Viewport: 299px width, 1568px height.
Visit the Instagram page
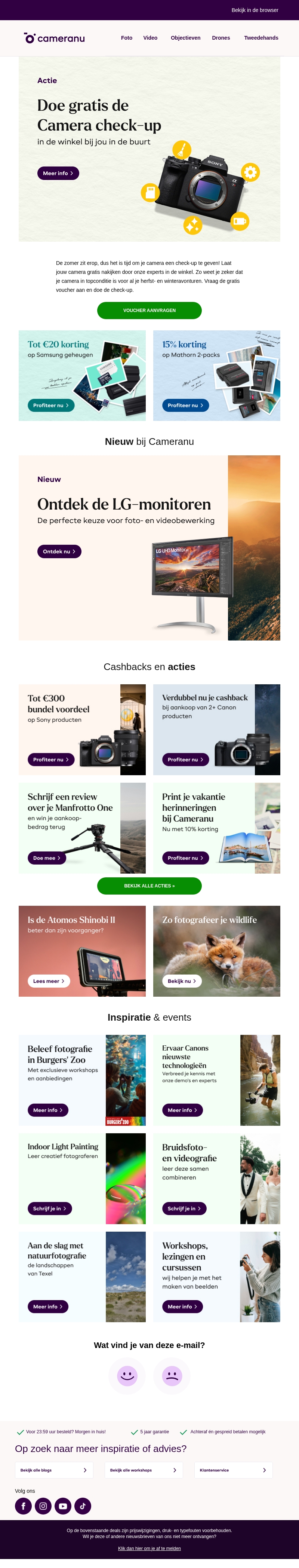[x=43, y=1506]
